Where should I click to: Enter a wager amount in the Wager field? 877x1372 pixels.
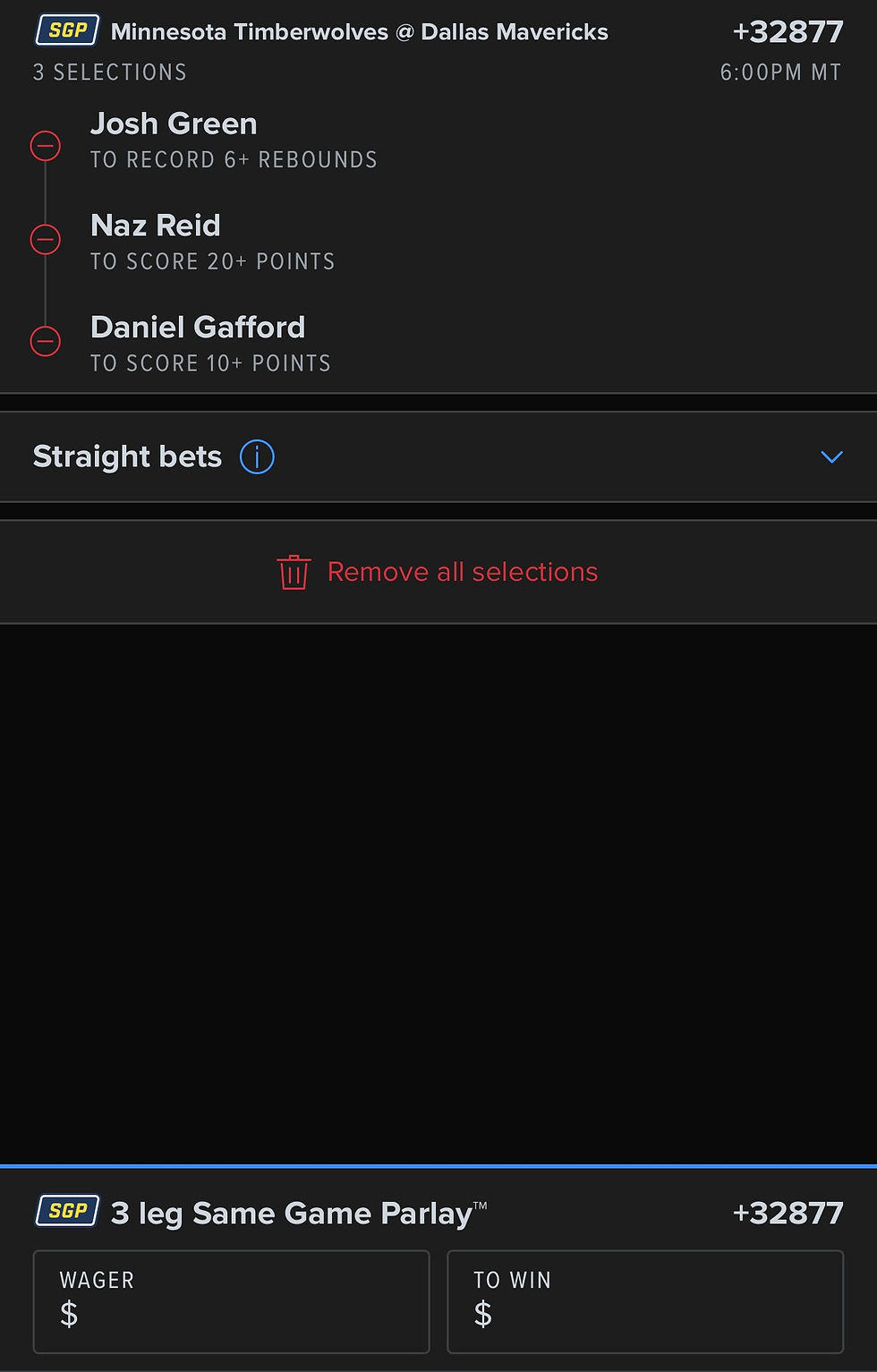231,1301
